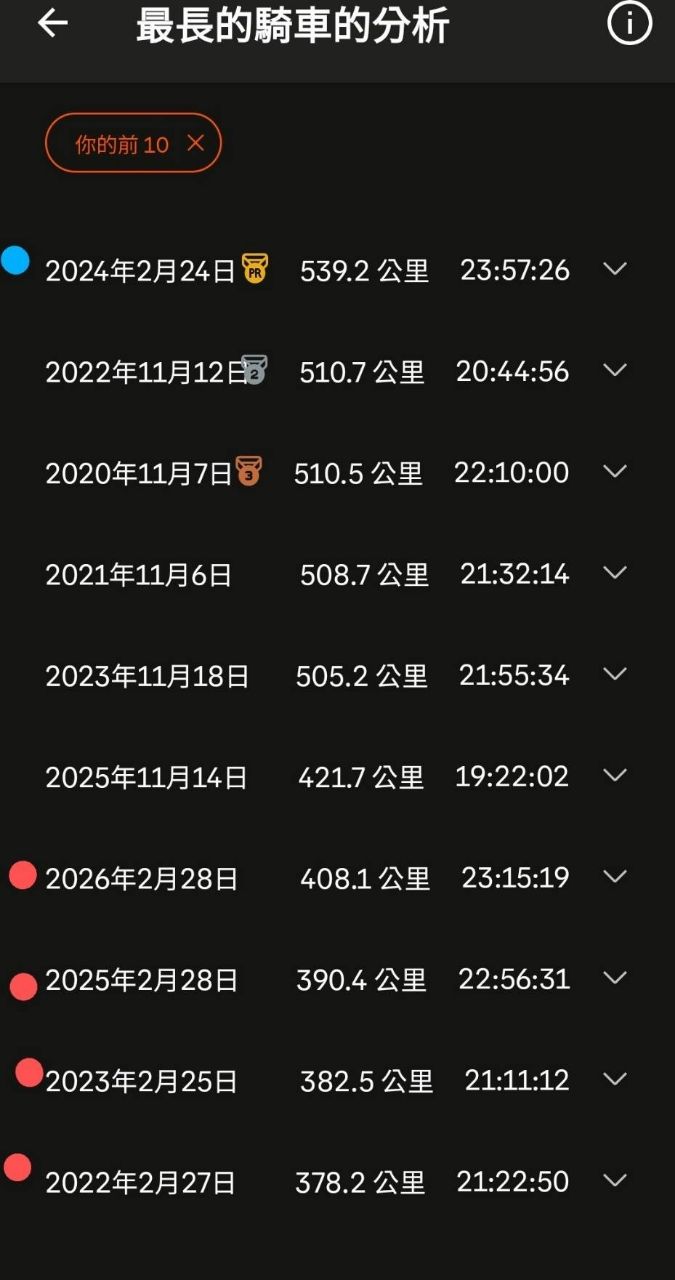
Task: Go back with the top-left arrow
Action: coord(52,24)
